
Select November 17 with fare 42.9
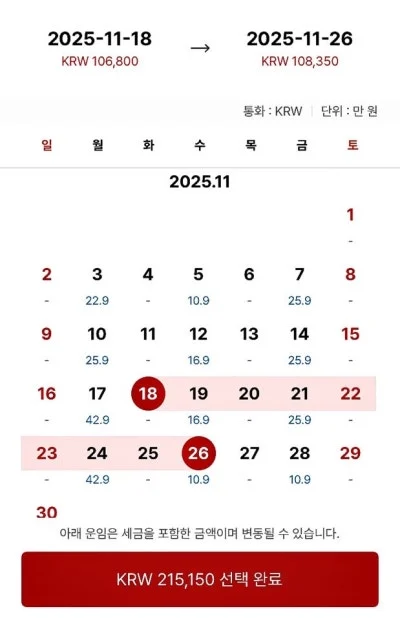point(97,405)
